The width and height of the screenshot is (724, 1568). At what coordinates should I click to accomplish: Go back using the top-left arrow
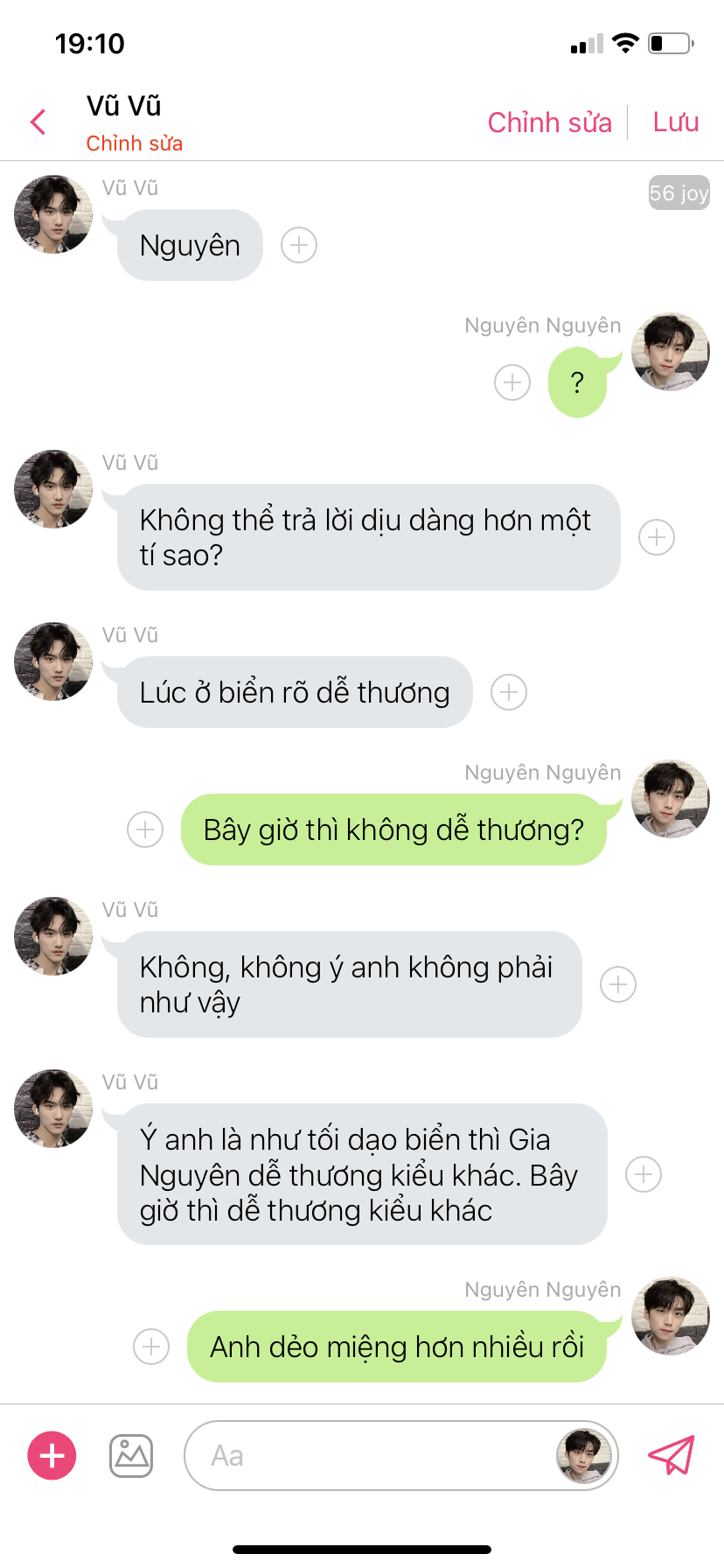point(38,122)
